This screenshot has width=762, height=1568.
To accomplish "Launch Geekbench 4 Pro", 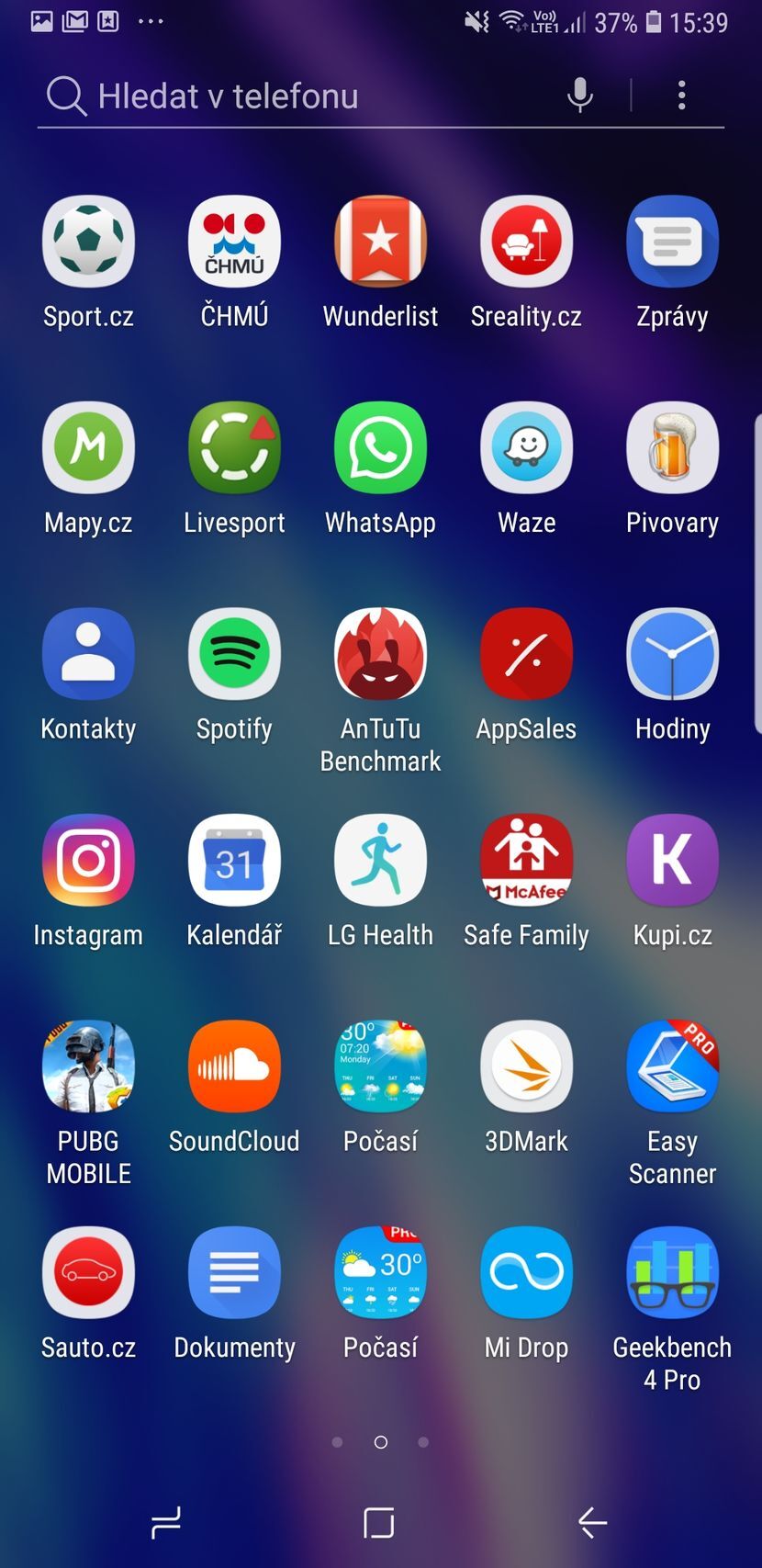I will point(672,1274).
